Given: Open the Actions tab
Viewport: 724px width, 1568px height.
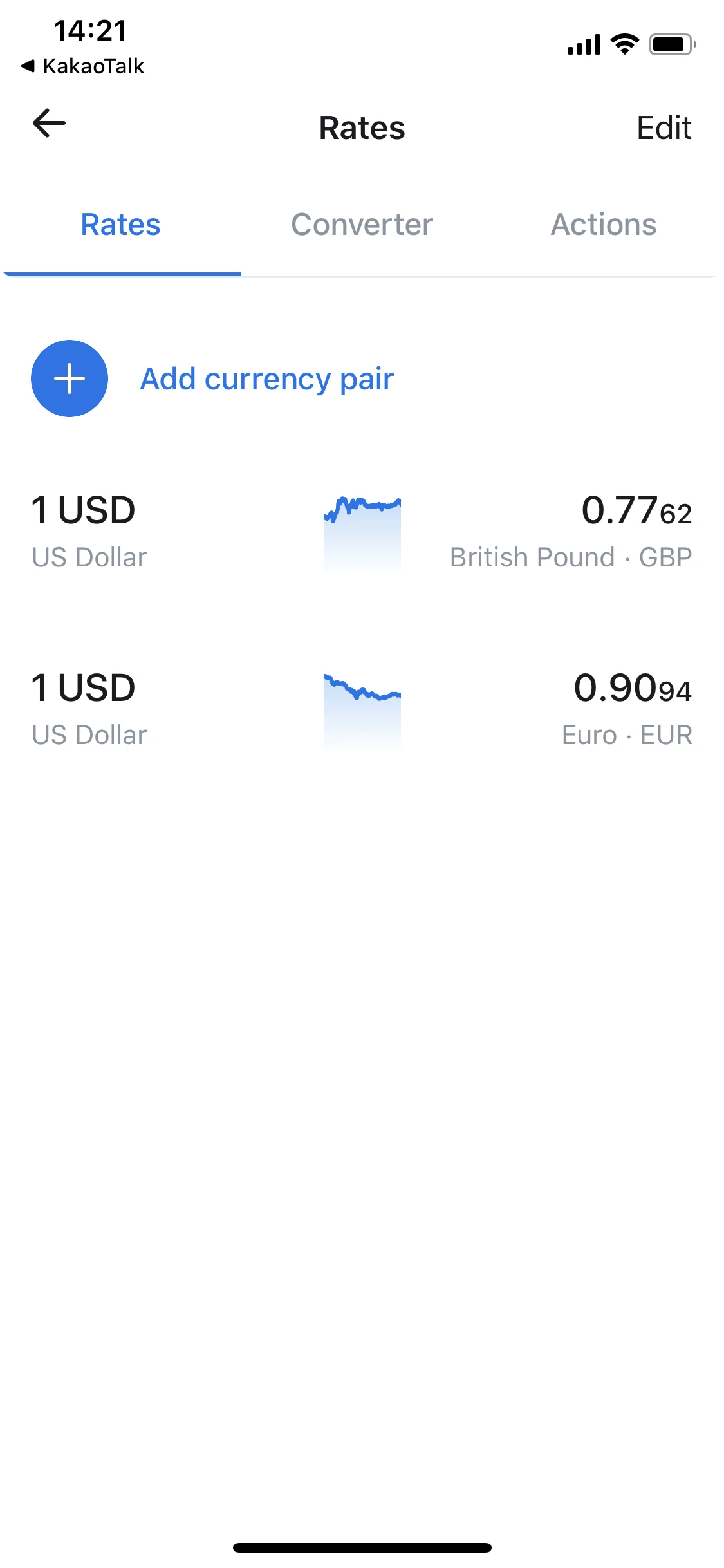Looking at the screenshot, I should point(603,225).
